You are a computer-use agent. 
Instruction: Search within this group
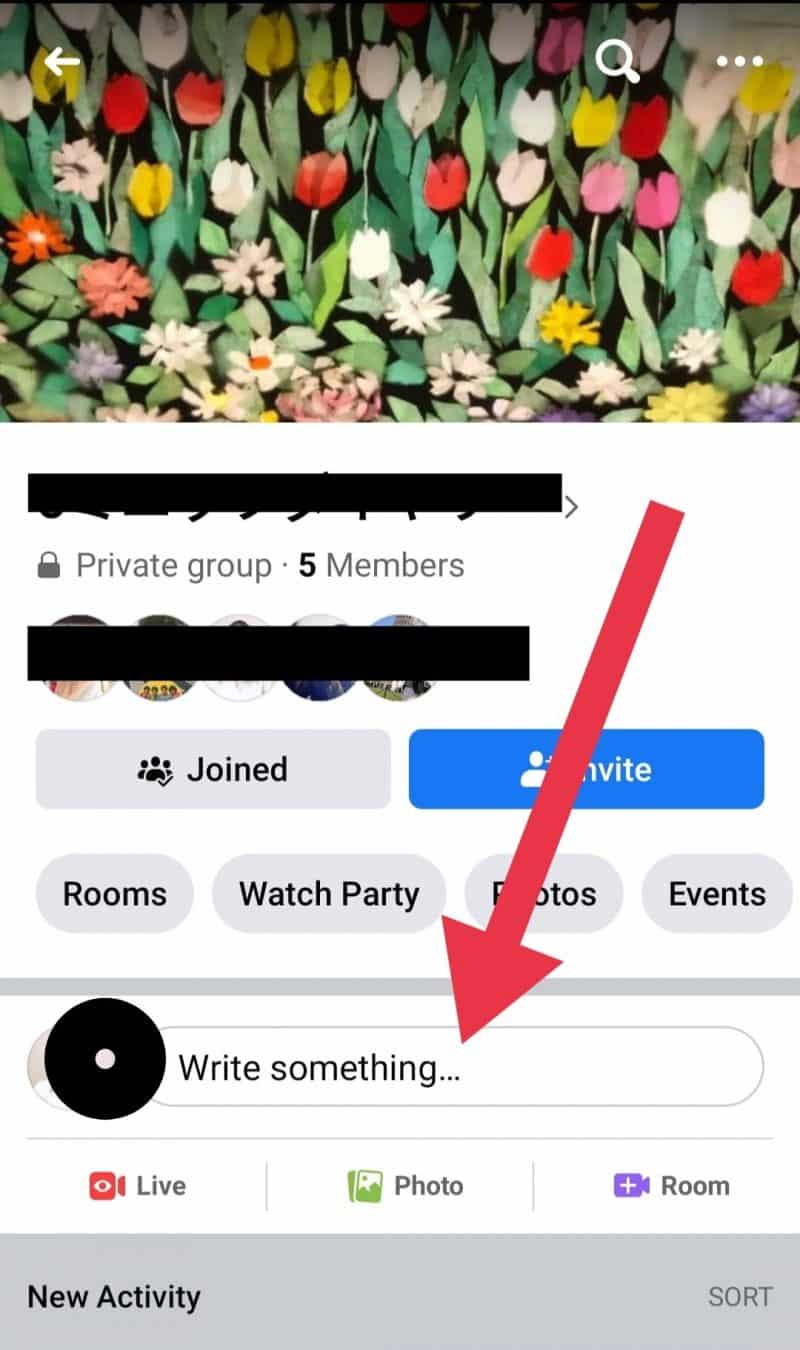click(x=616, y=62)
